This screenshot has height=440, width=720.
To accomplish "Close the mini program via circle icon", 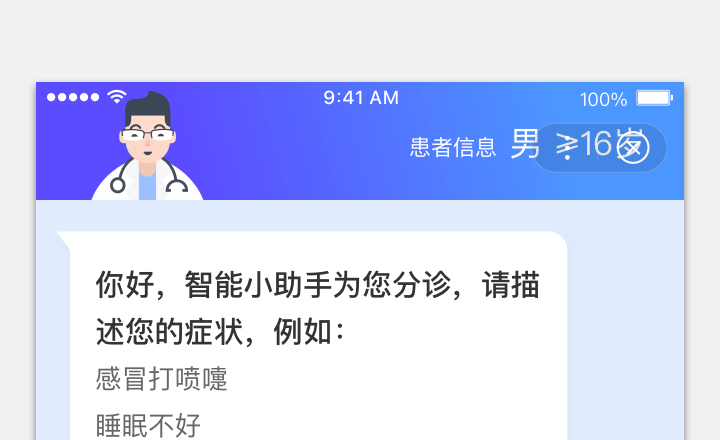I will (x=632, y=148).
